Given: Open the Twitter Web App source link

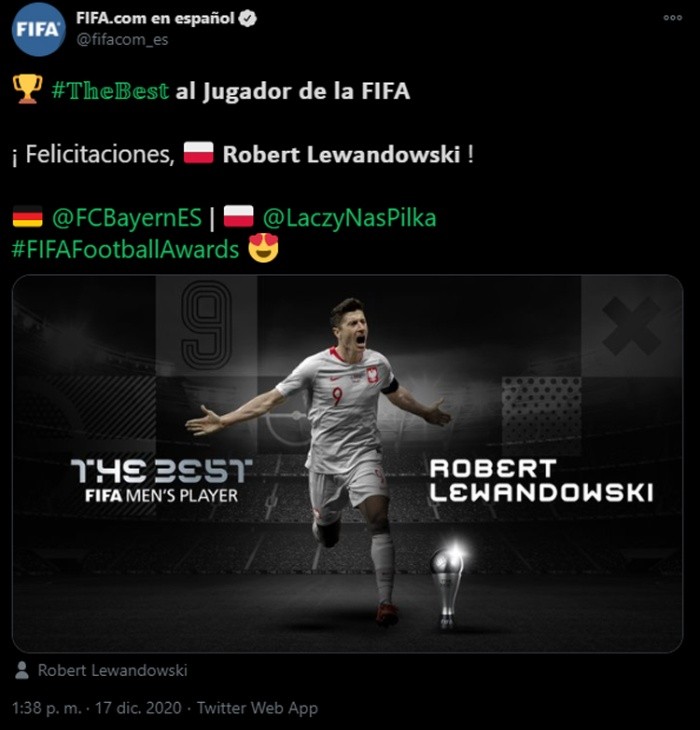Looking at the screenshot, I should pyautogui.click(x=258, y=708).
